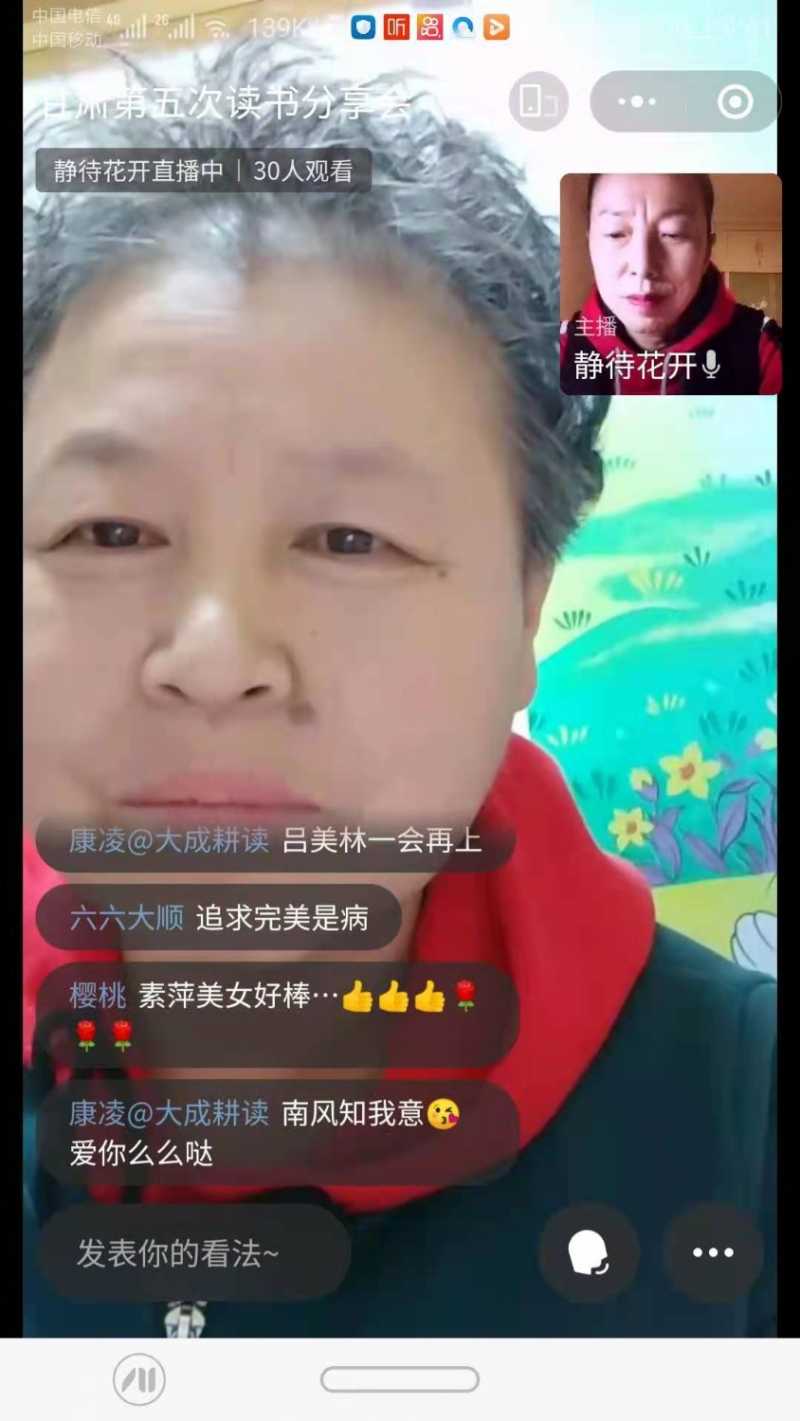Close the mini program via circle button
This screenshot has height=1421, width=800.
(735, 101)
